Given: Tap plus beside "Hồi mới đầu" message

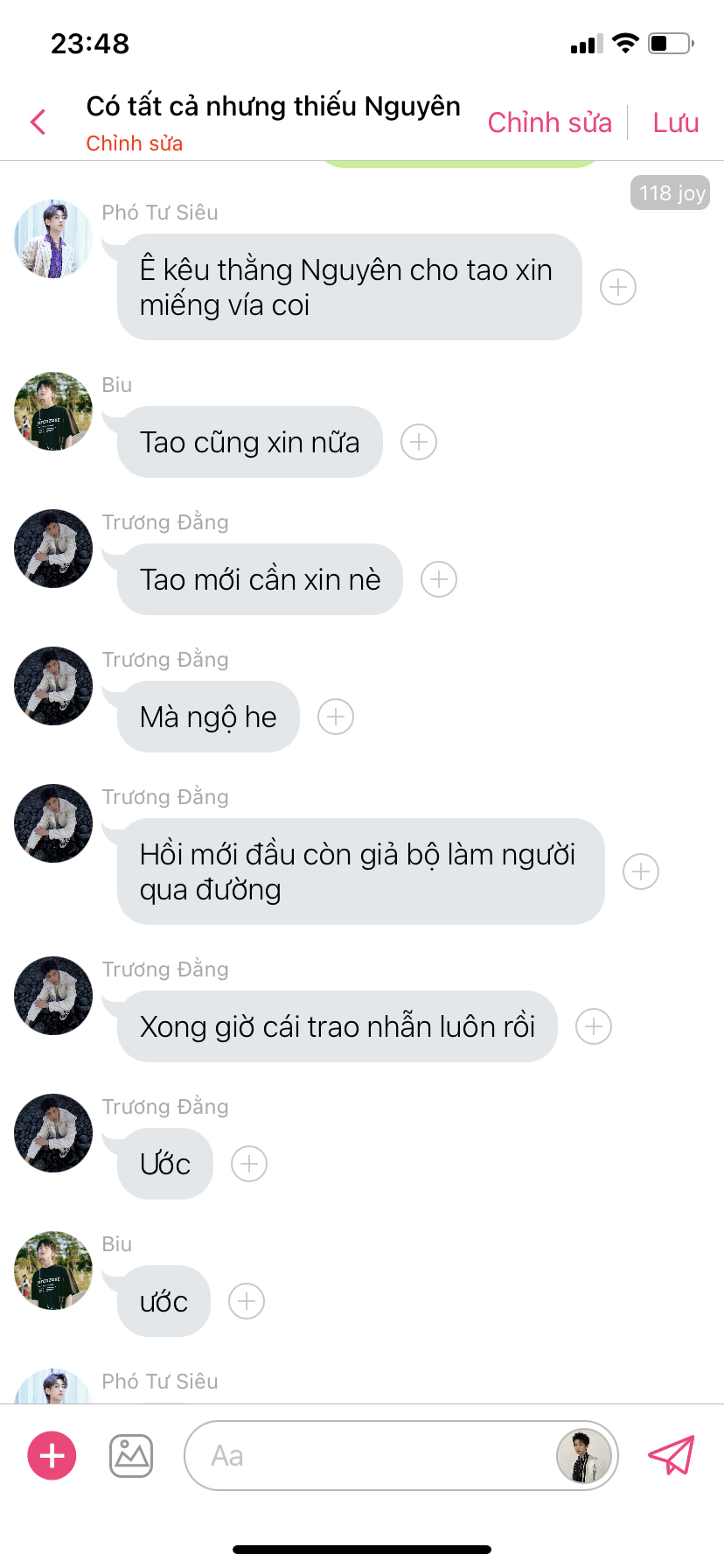Looking at the screenshot, I should point(641,871).
